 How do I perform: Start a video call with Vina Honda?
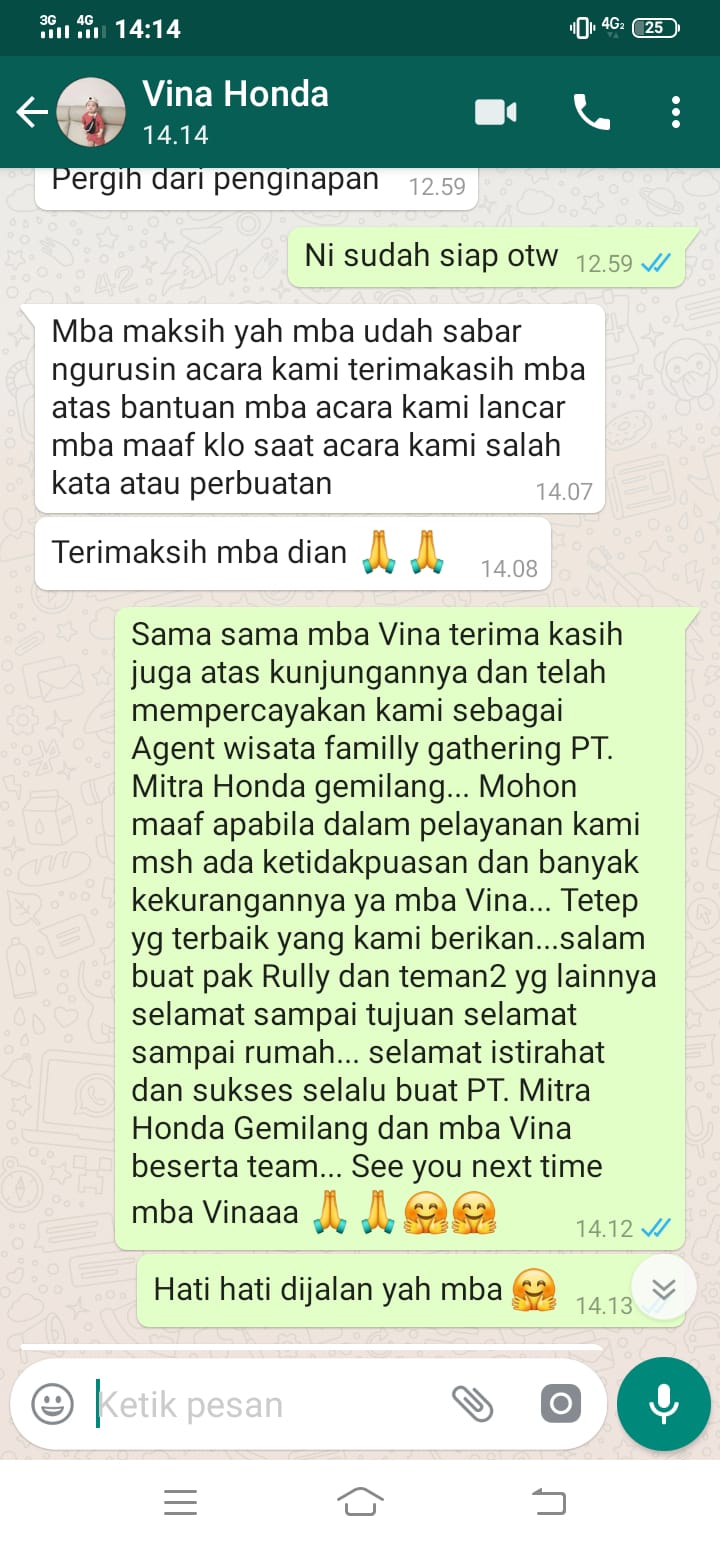495,113
